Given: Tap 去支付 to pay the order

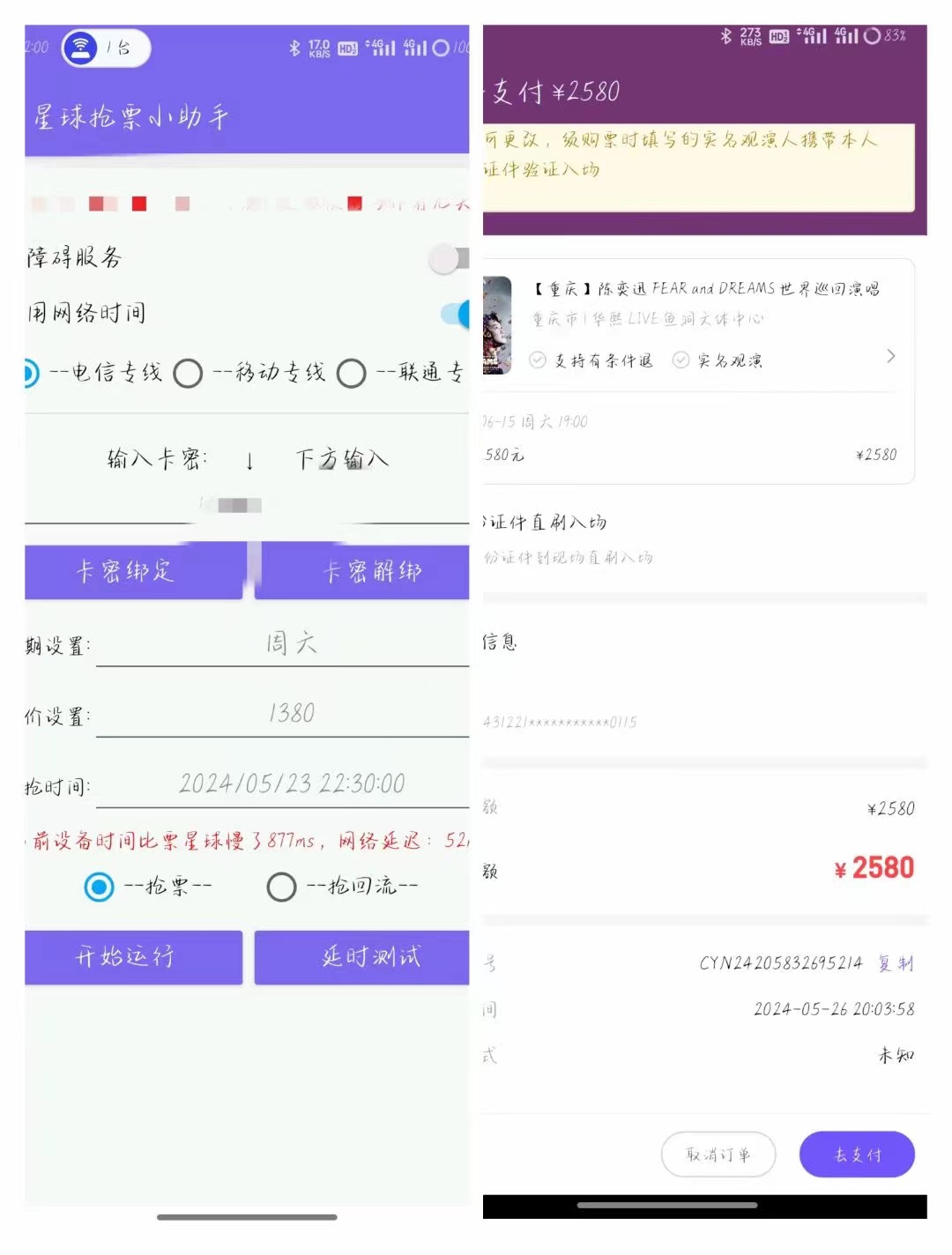Looking at the screenshot, I should click(x=856, y=1154).
